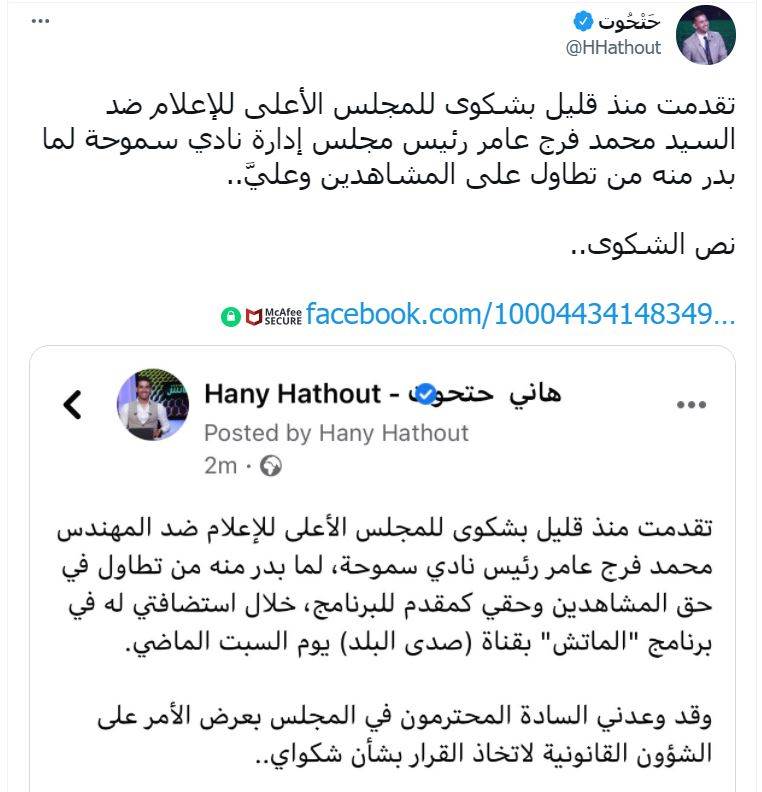Open the attached Facebook post image
The height and width of the screenshot is (792, 762).
point(381,570)
